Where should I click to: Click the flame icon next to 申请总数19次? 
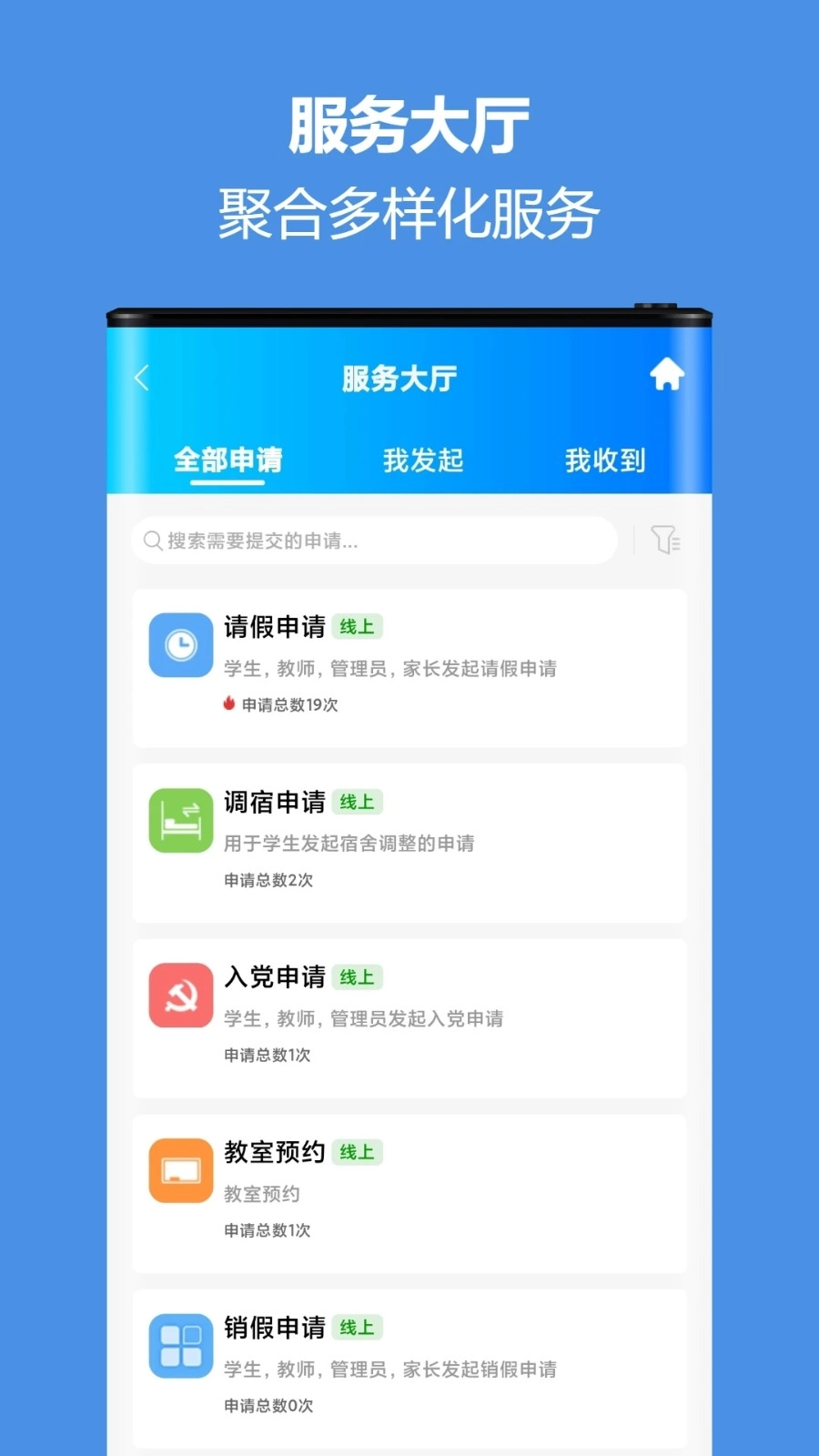pos(227,703)
